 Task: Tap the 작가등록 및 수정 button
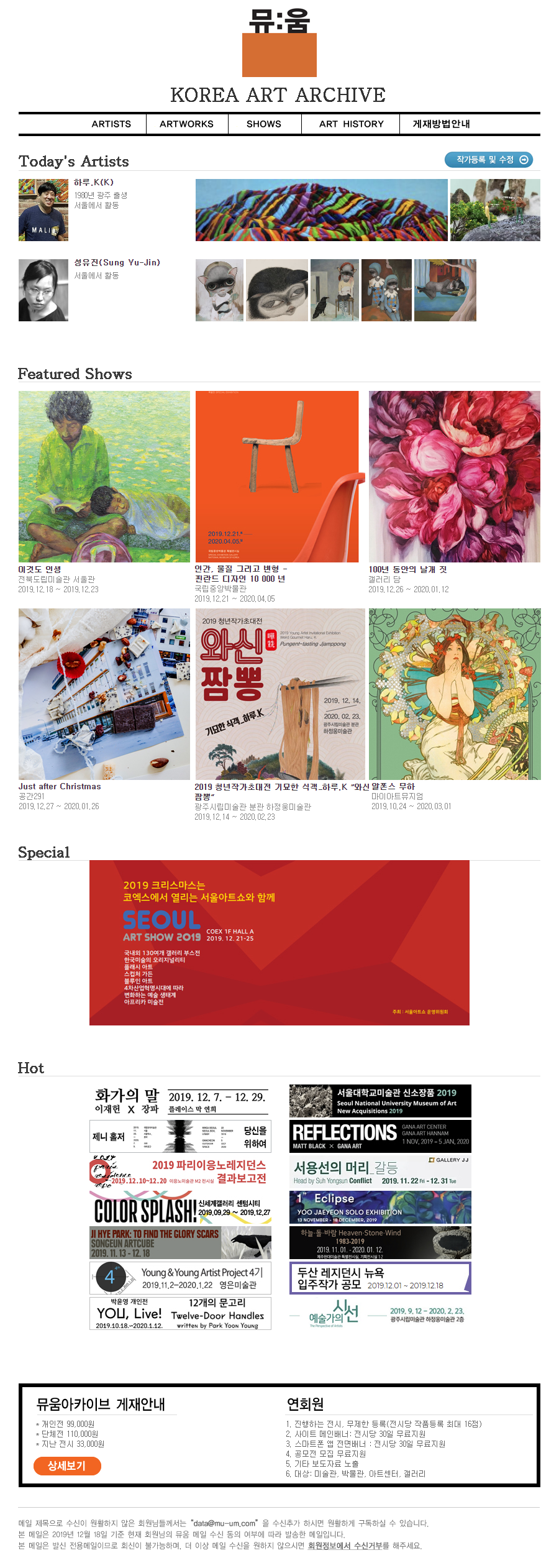click(x=488, y=160)
